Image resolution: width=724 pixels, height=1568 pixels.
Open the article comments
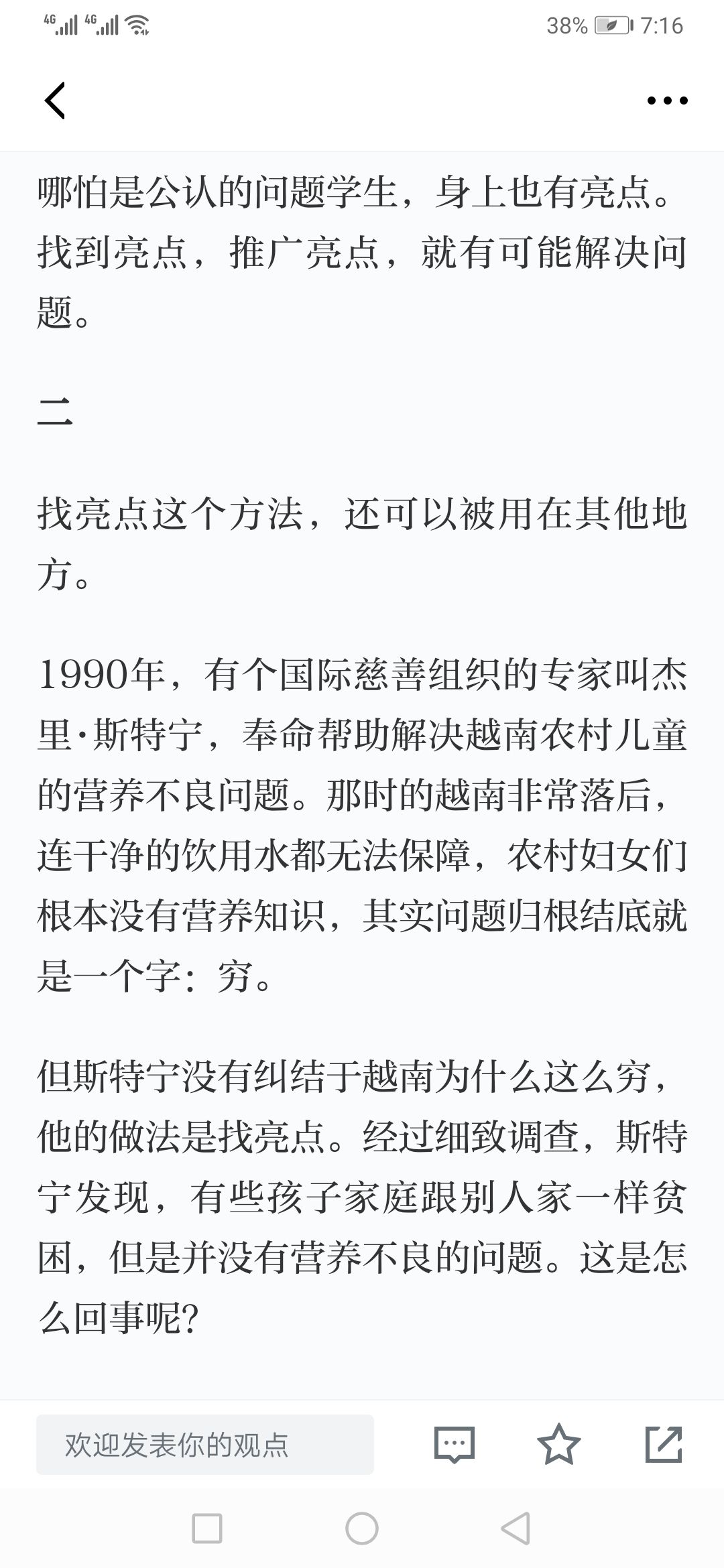(455, 1444)
